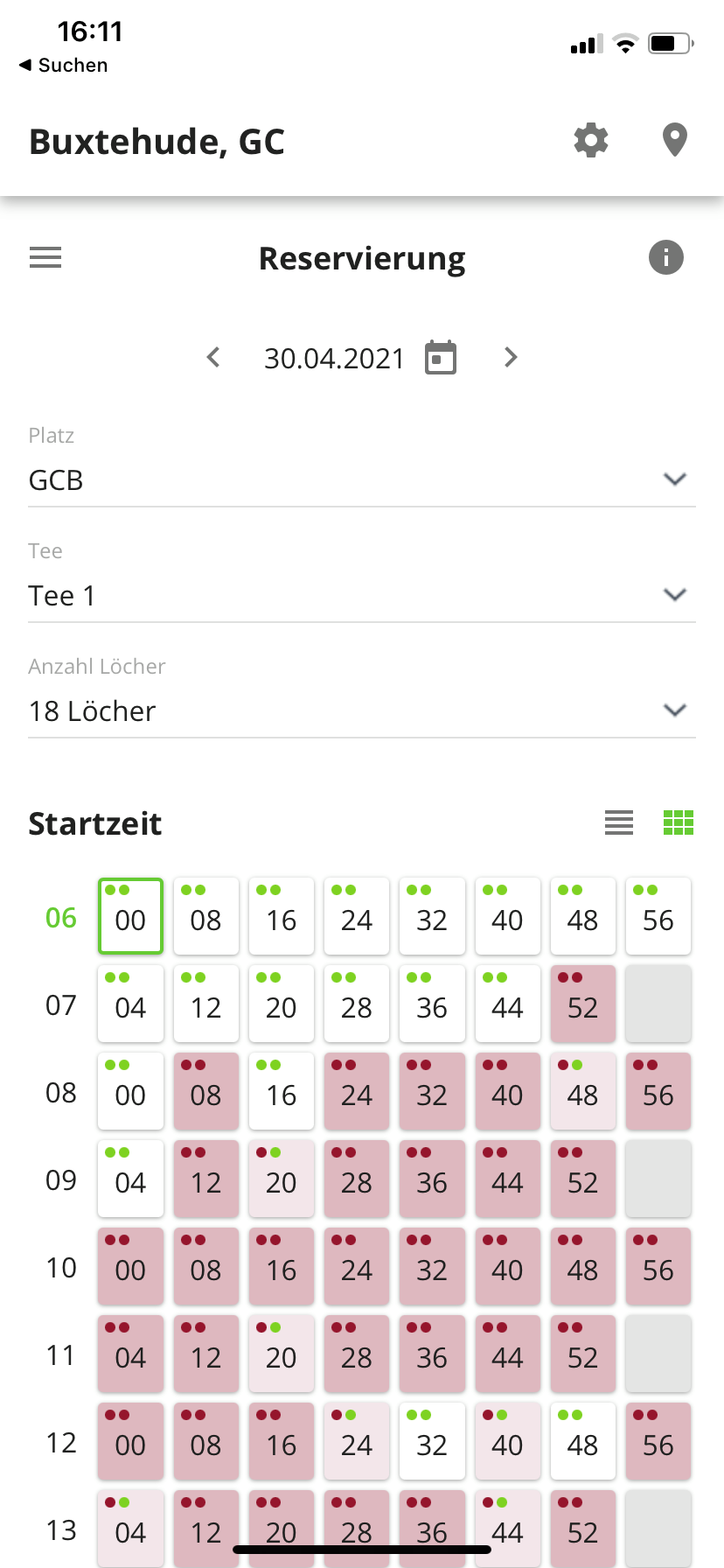
Task: Expand the Tee dropdown showing Tee 1
Action: 362,595
